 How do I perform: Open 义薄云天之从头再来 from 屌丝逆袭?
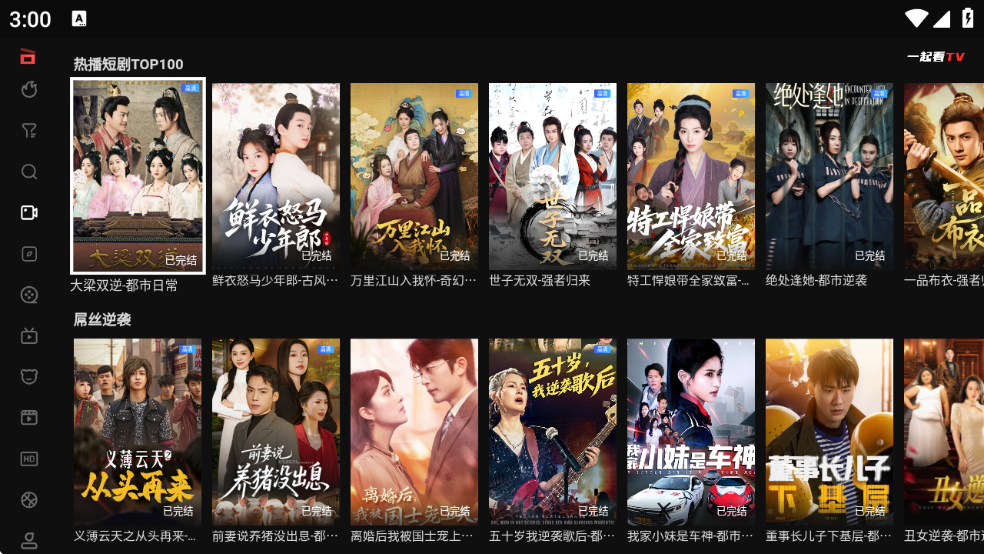(x=138, y=431)
